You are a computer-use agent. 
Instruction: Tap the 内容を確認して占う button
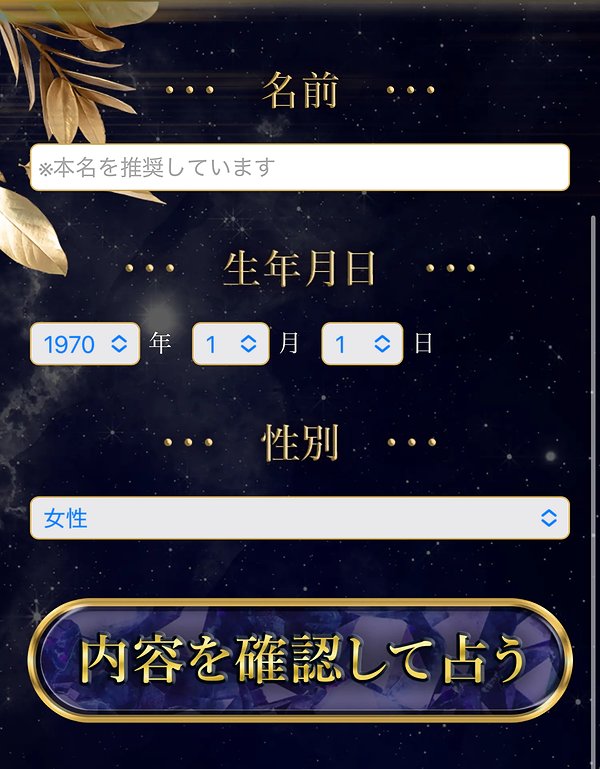(300, 659)
